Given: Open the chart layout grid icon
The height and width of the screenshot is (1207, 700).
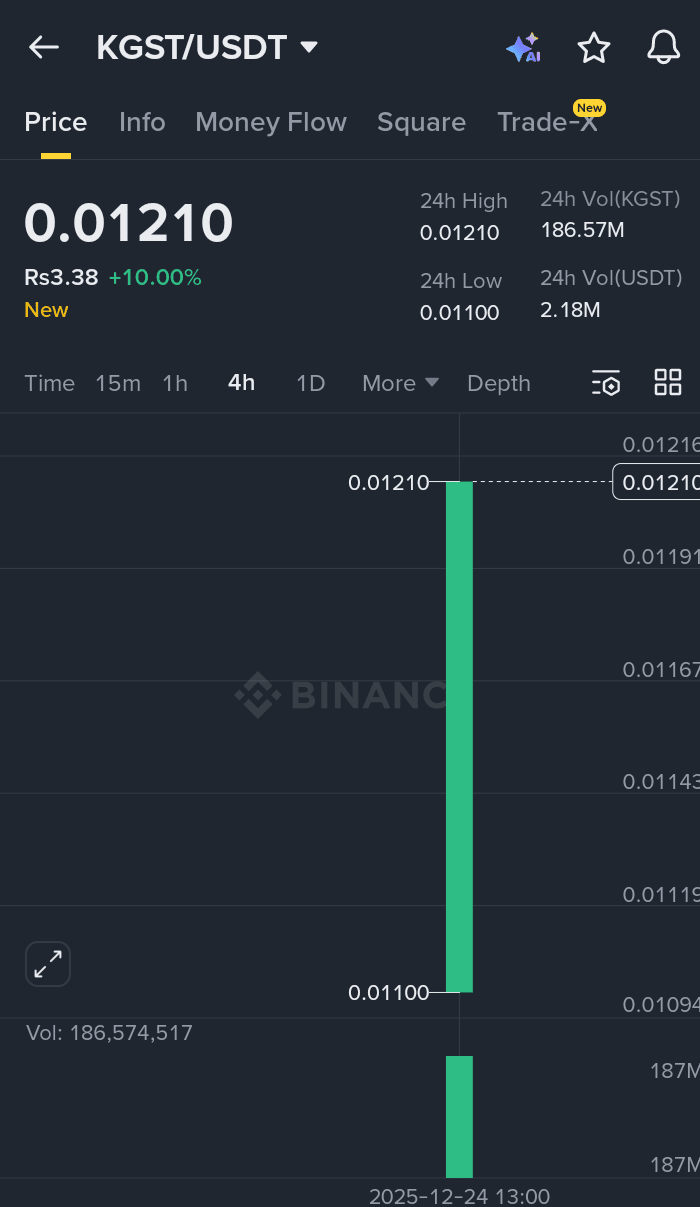Looking at the screenshot, I should point(668,382).
